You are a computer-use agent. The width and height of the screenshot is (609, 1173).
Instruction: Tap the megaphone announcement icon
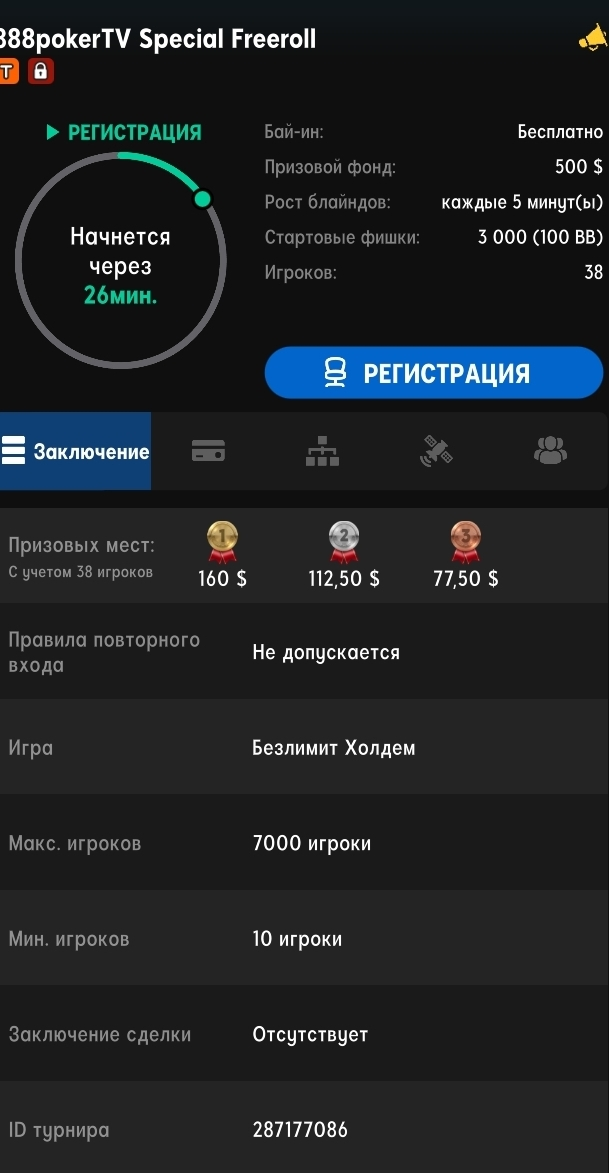[x=592, y=39]
